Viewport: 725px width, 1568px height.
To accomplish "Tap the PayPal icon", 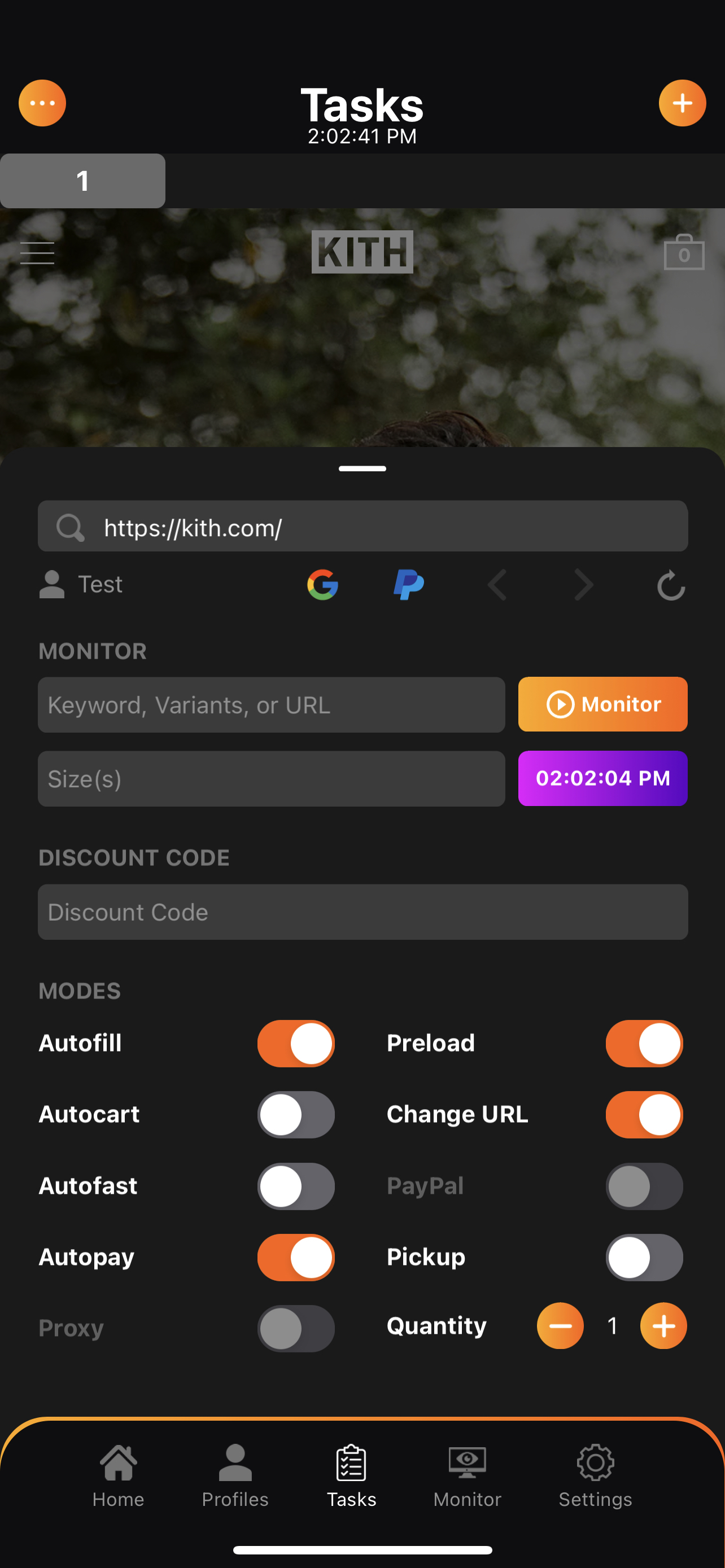I will 409,585.
